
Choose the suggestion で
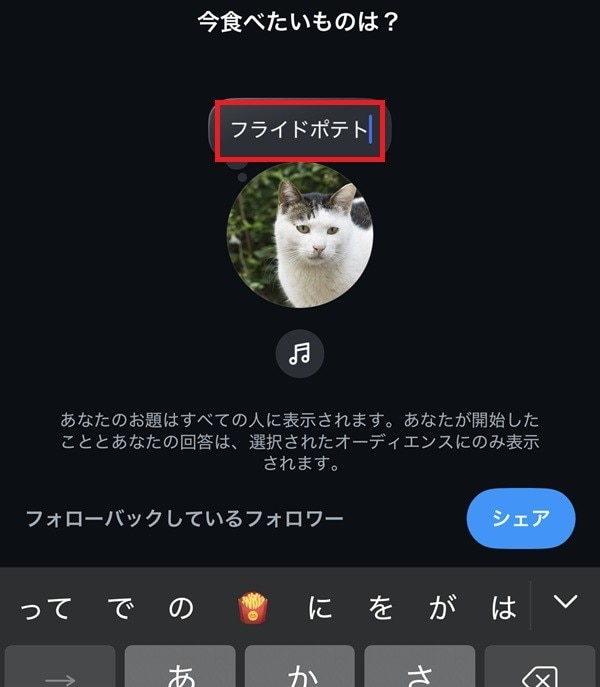coord(120,607)
